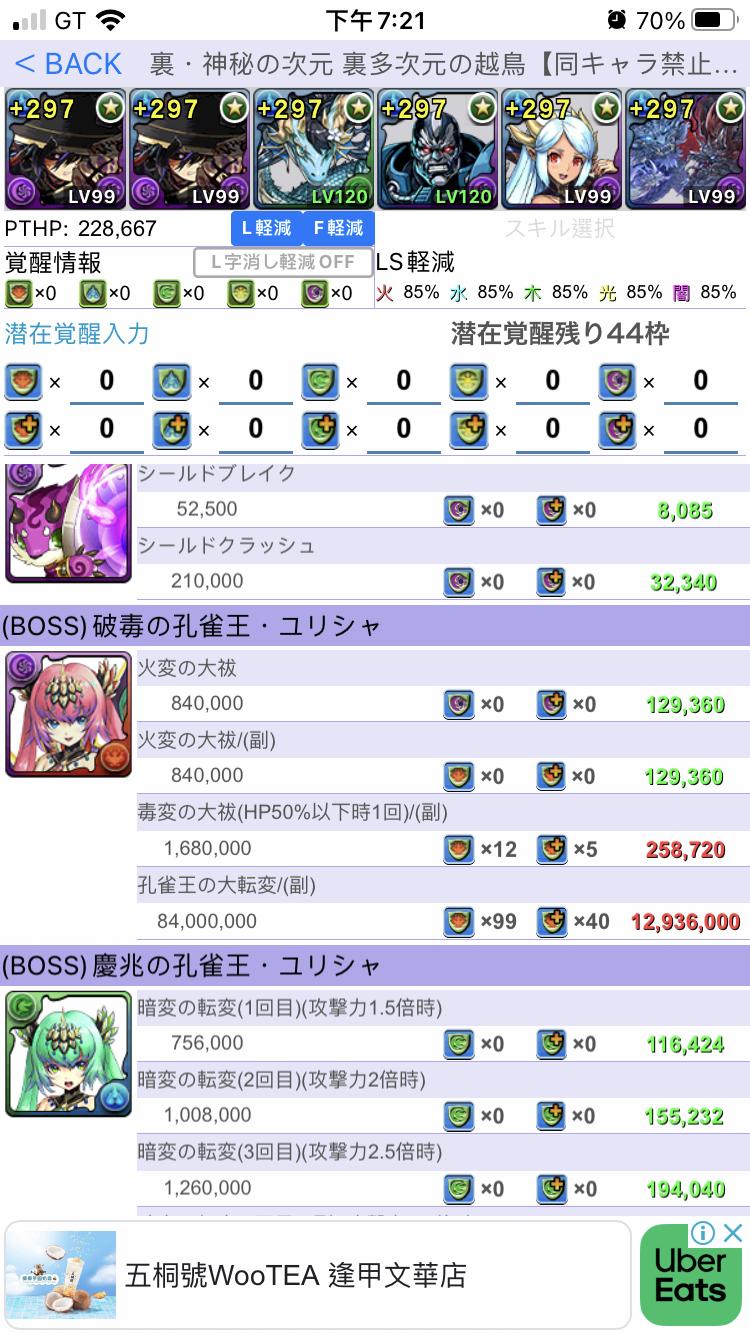
Task: Select the last team monster slot
Action: [x=685, y=149]
